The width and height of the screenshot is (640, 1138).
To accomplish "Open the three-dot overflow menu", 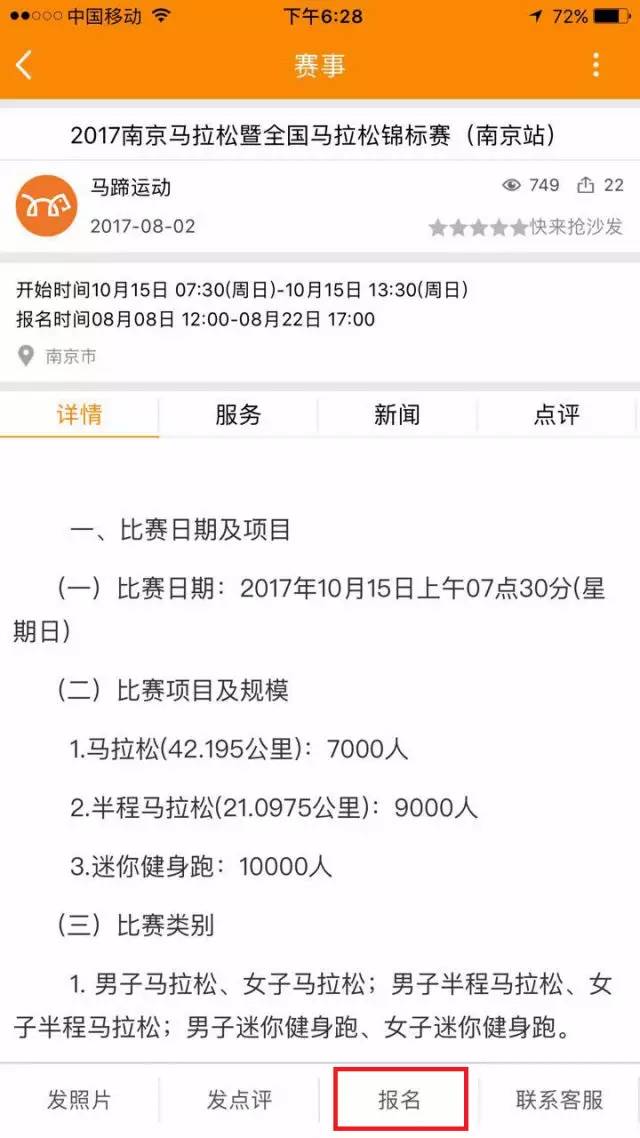I will [596, 66].
